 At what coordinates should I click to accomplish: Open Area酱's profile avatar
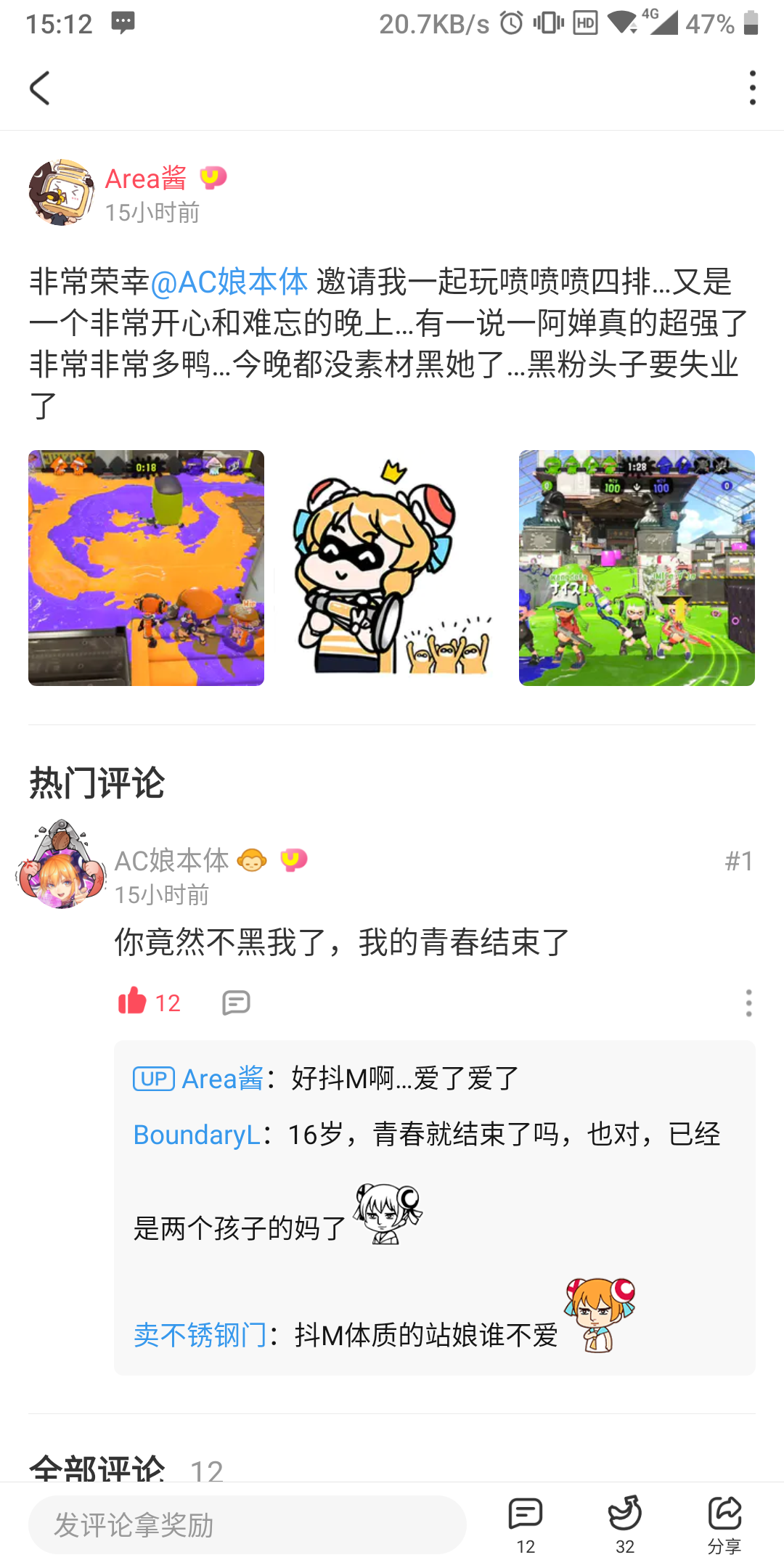click(x=62, y=193)
